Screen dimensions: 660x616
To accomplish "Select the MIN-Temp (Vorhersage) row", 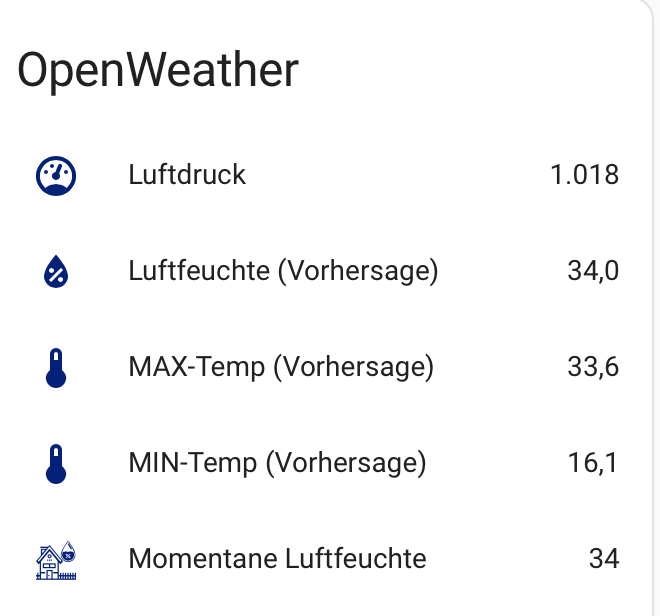I will tap(277, 463).
